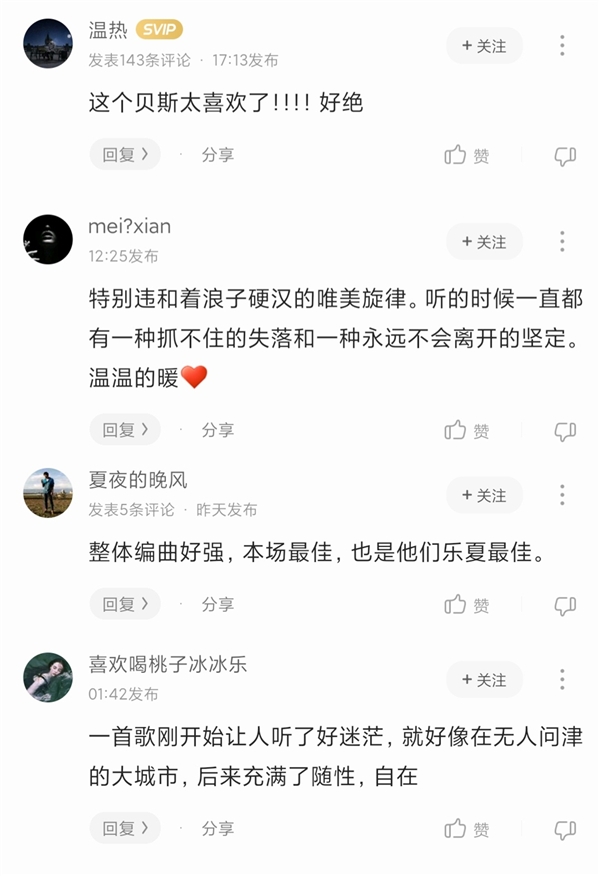
Task: Reply to 温热's comment
Action: click(124, 155)
